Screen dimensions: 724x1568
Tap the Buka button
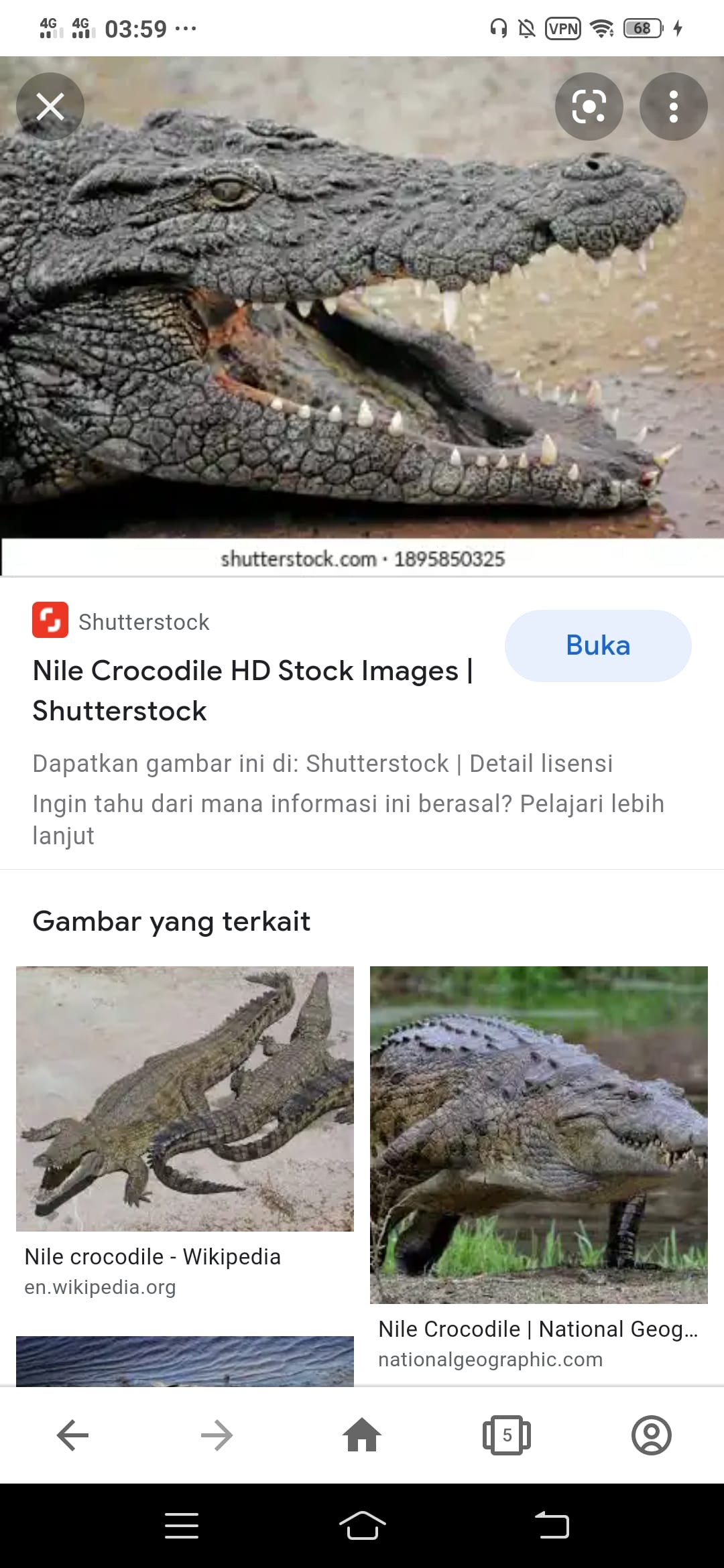597,645
